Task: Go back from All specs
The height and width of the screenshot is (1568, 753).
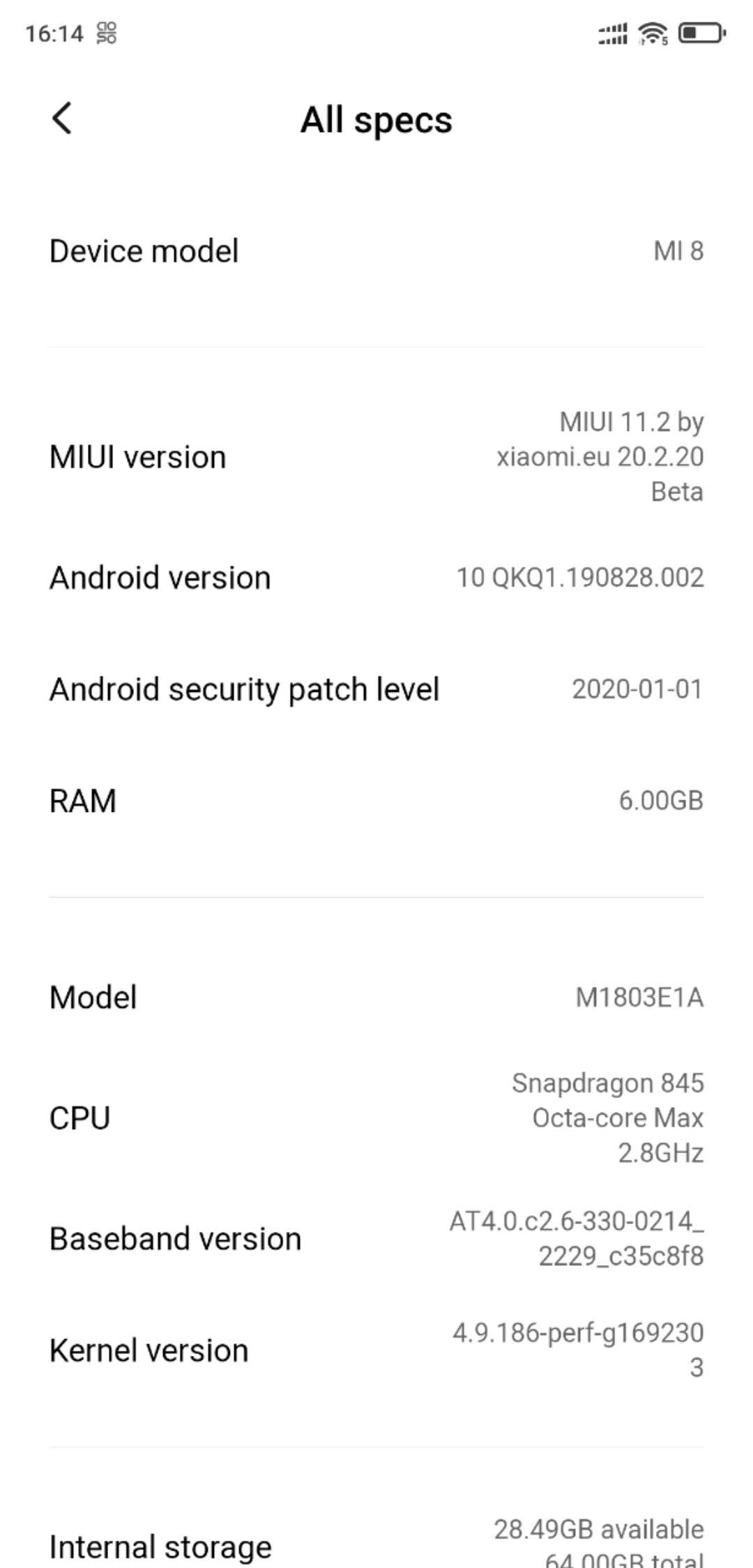Action: point(62,118)
